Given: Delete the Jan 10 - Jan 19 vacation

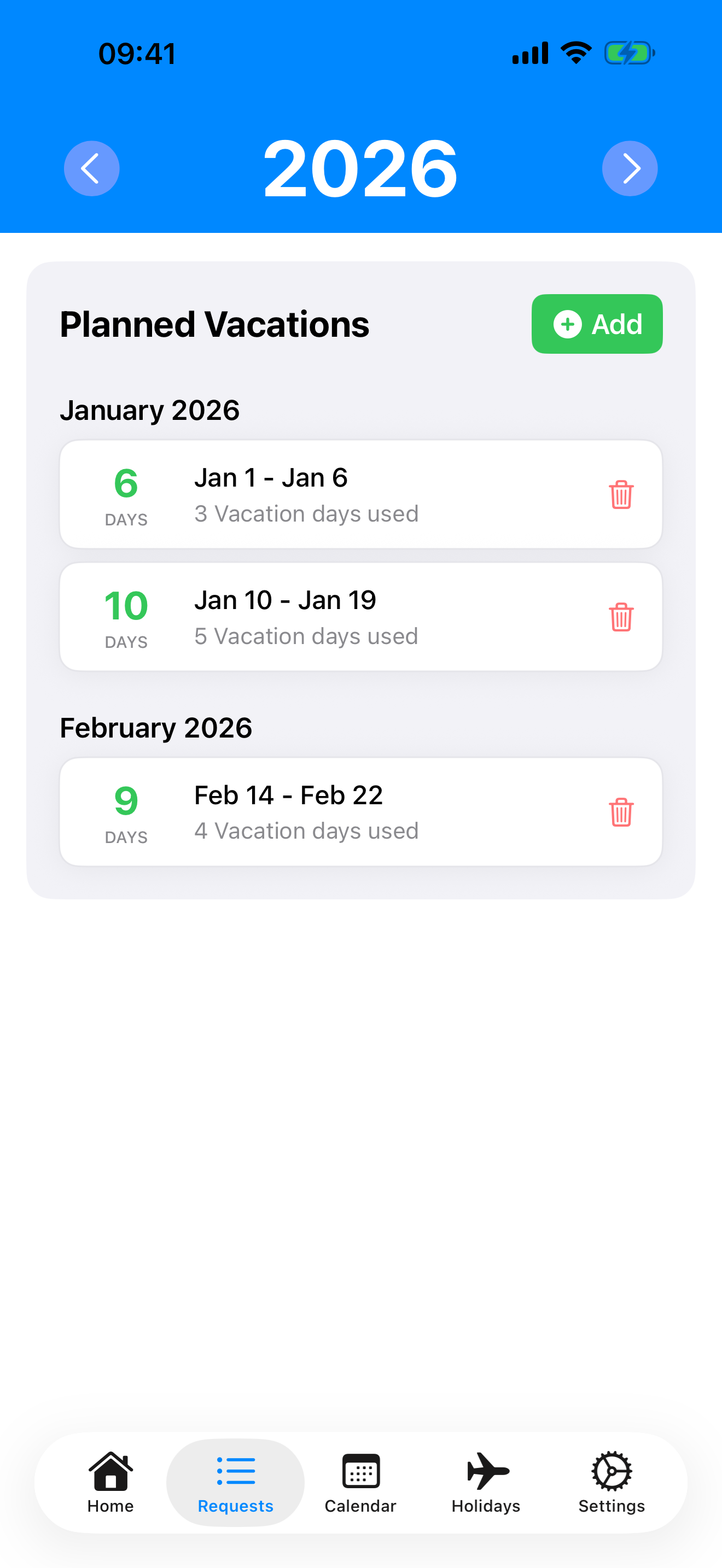Looking at the screenshot, I should (x=621, y=617).
